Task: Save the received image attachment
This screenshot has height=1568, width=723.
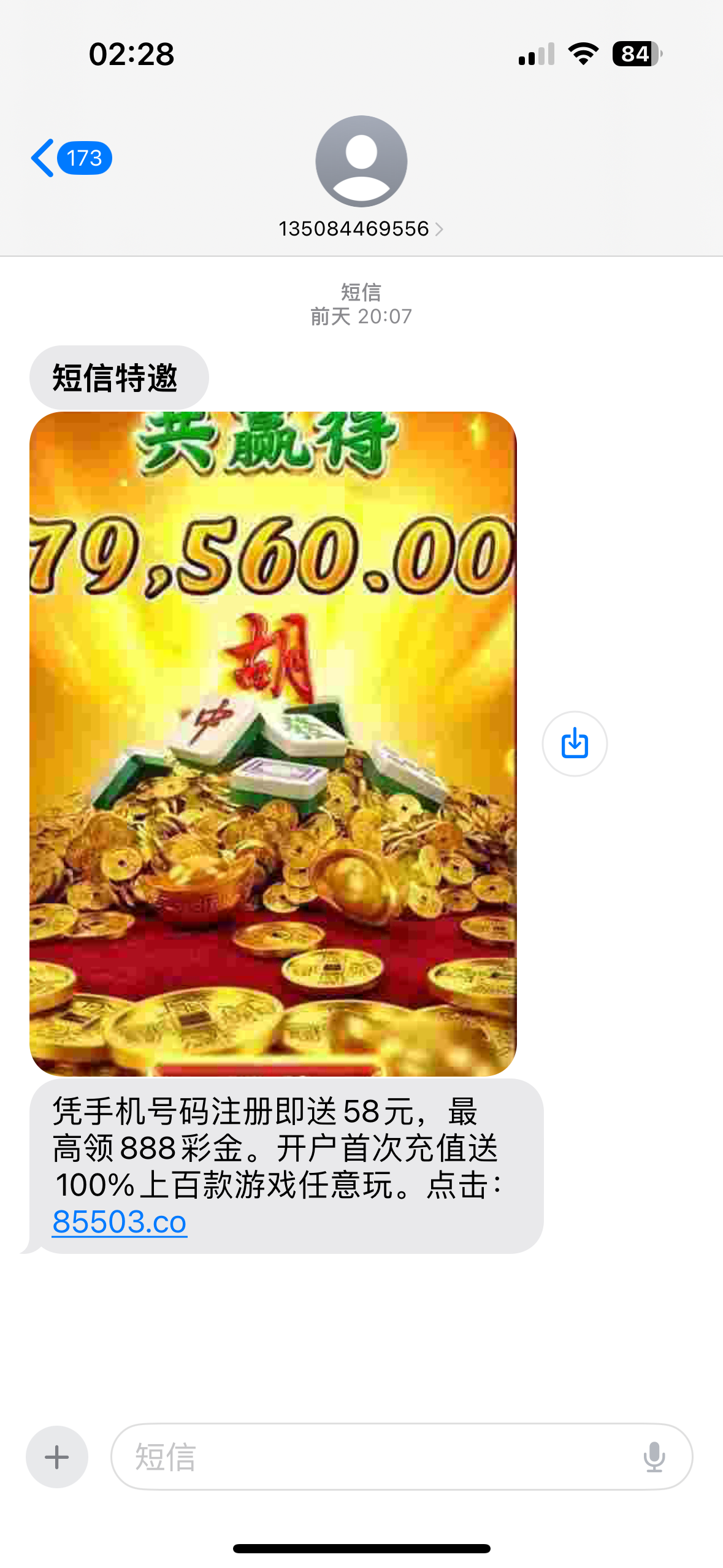Action: tap(575, 744)
